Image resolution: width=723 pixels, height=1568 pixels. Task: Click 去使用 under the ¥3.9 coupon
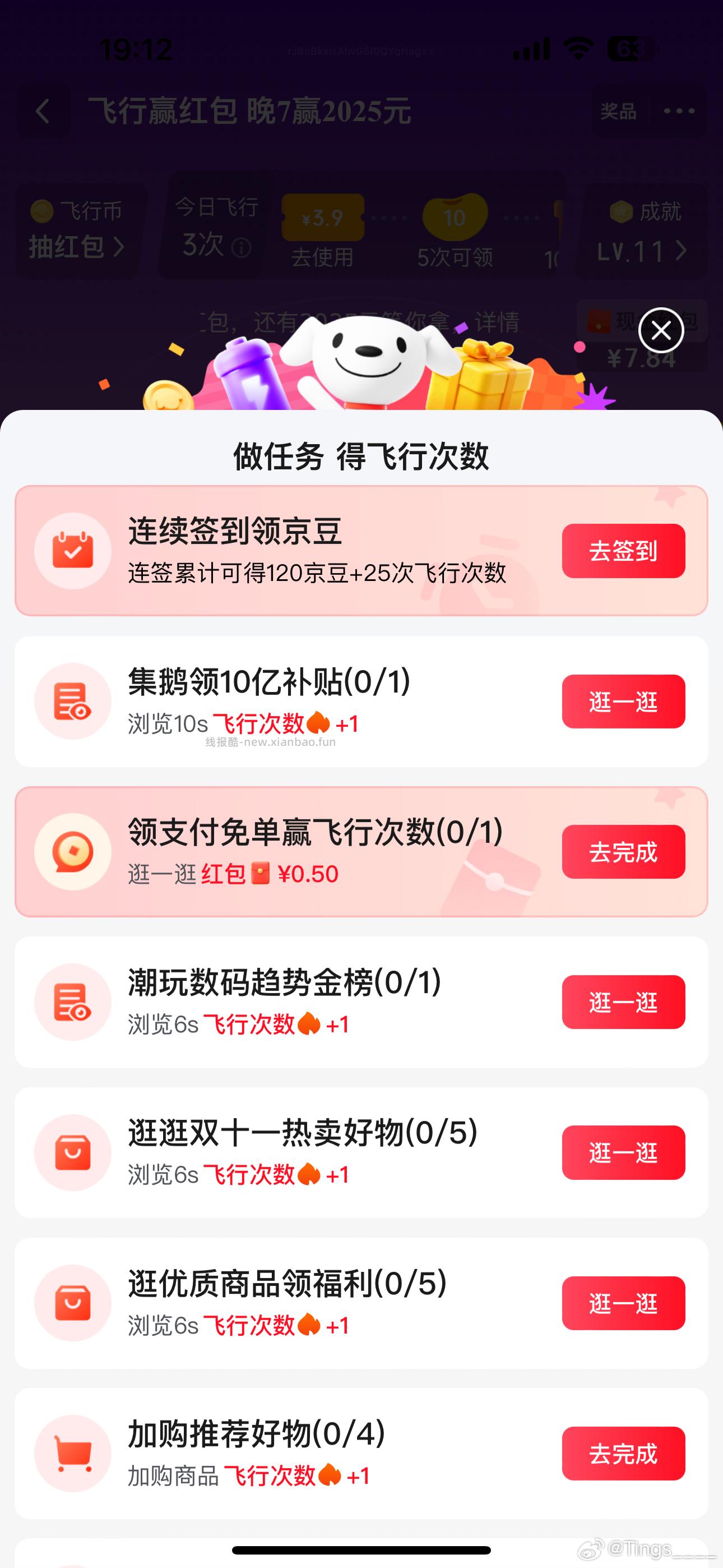pyautogui.click(x=323, y=258)
